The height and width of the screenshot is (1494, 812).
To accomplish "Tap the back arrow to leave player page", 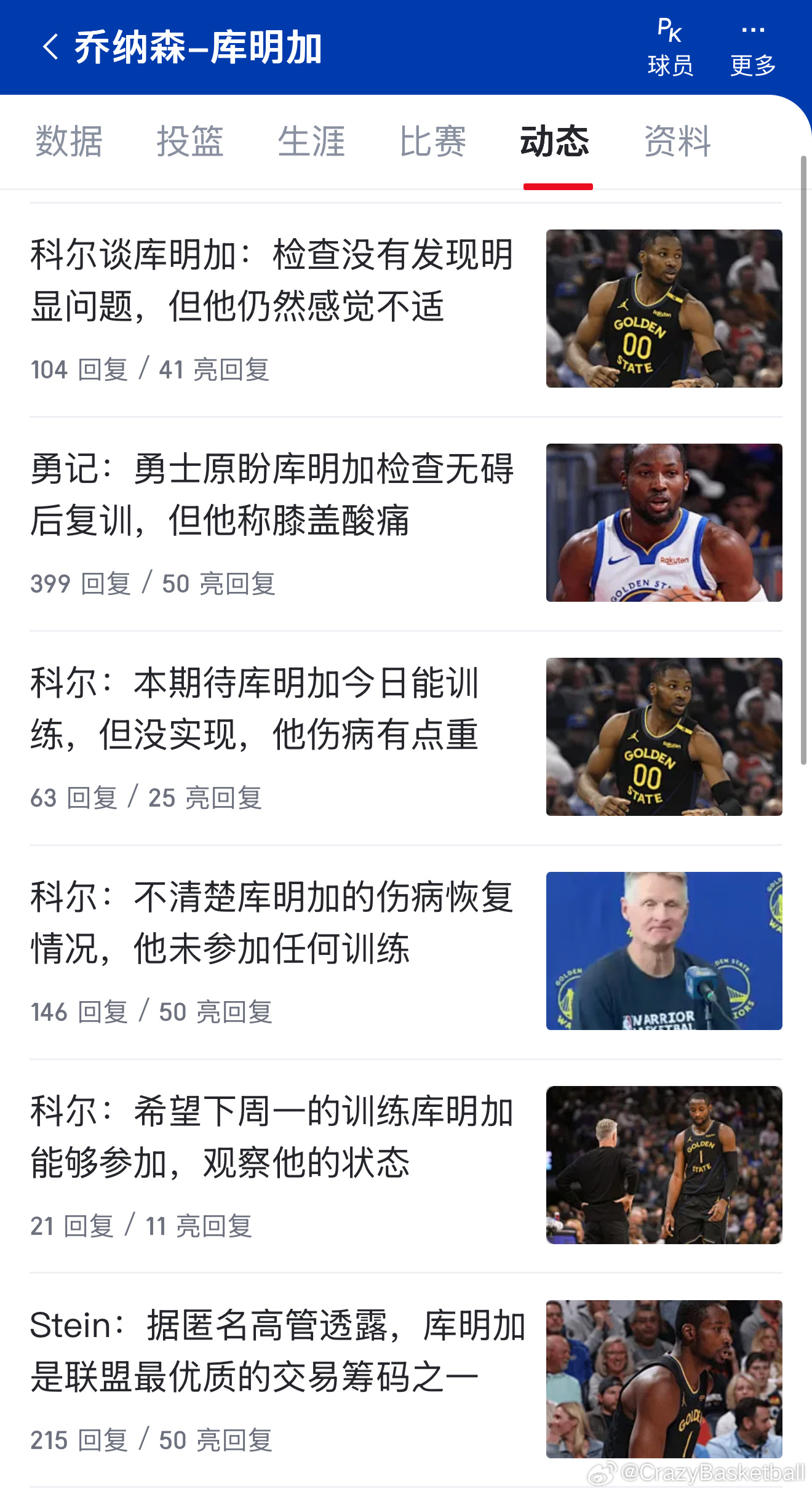I will click(x=50, y=46).
